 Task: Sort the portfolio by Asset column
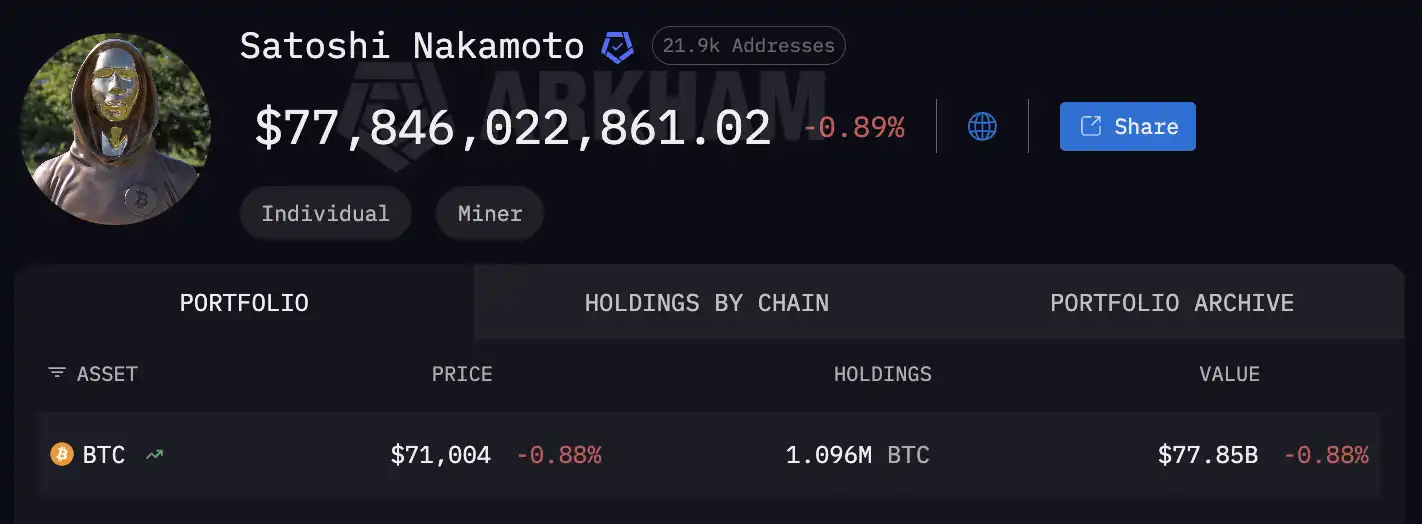pyautogui.click(x=94, y=374)
